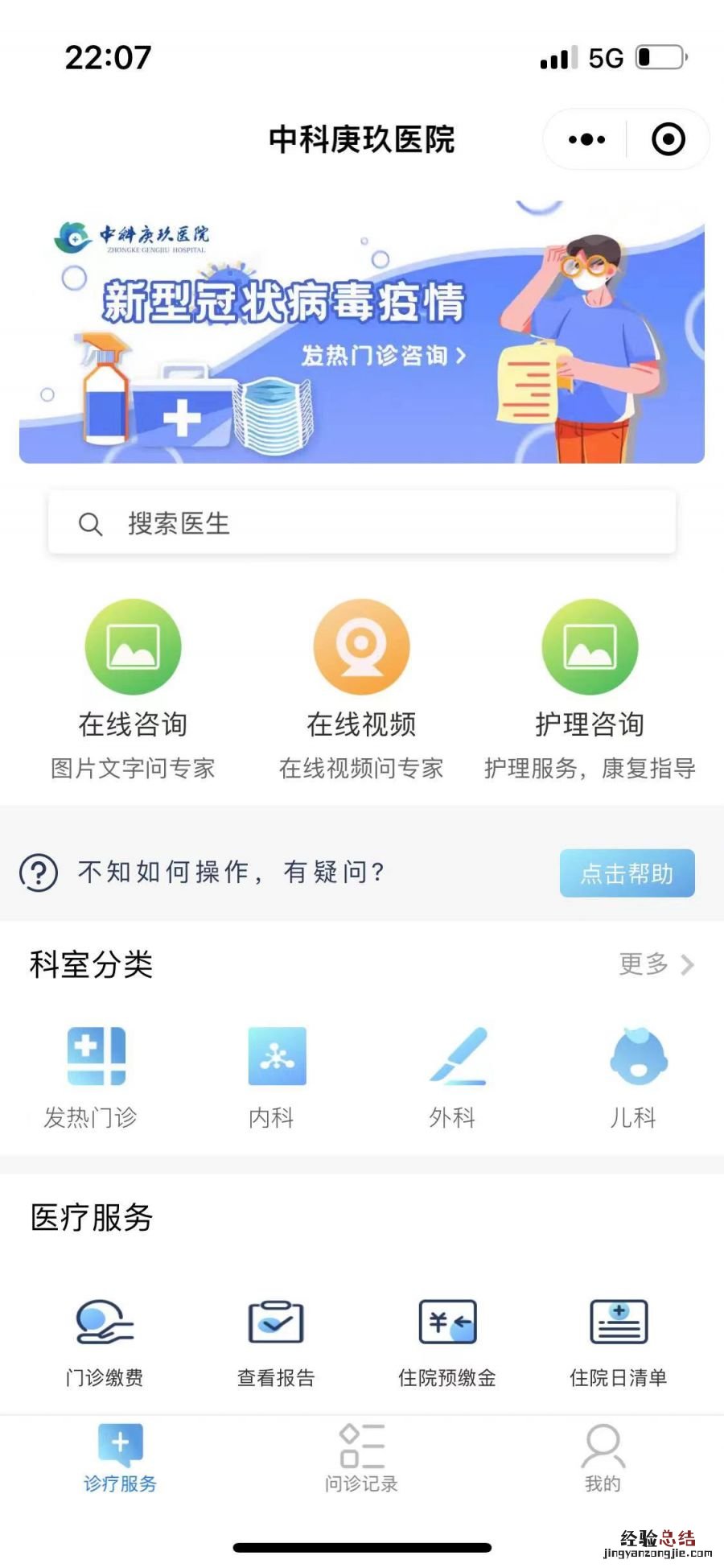Screen dimensions: 724x1568
Task: Switch to the 问诊记录 tab
Action: [x=361, y=1457]
